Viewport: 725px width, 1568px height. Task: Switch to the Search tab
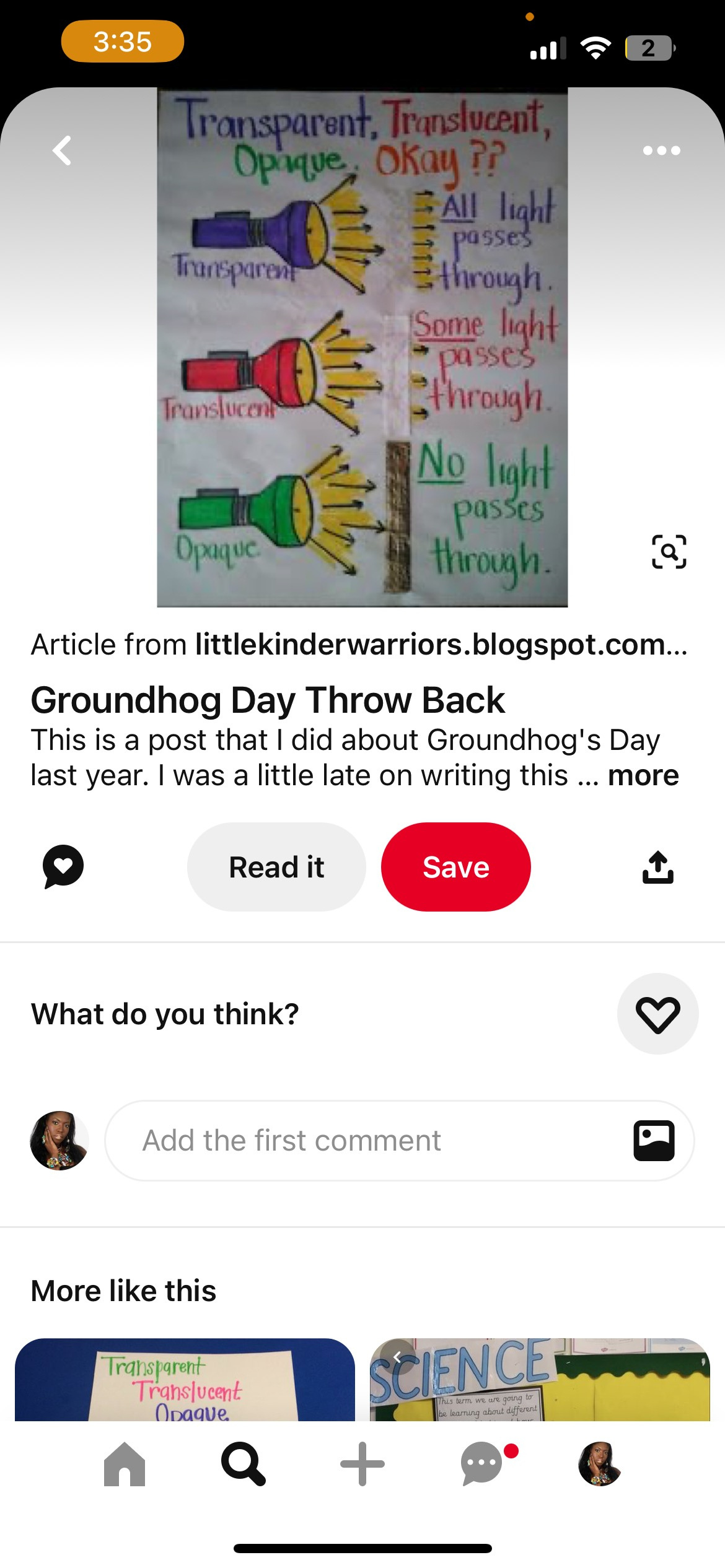(244, 1464)
